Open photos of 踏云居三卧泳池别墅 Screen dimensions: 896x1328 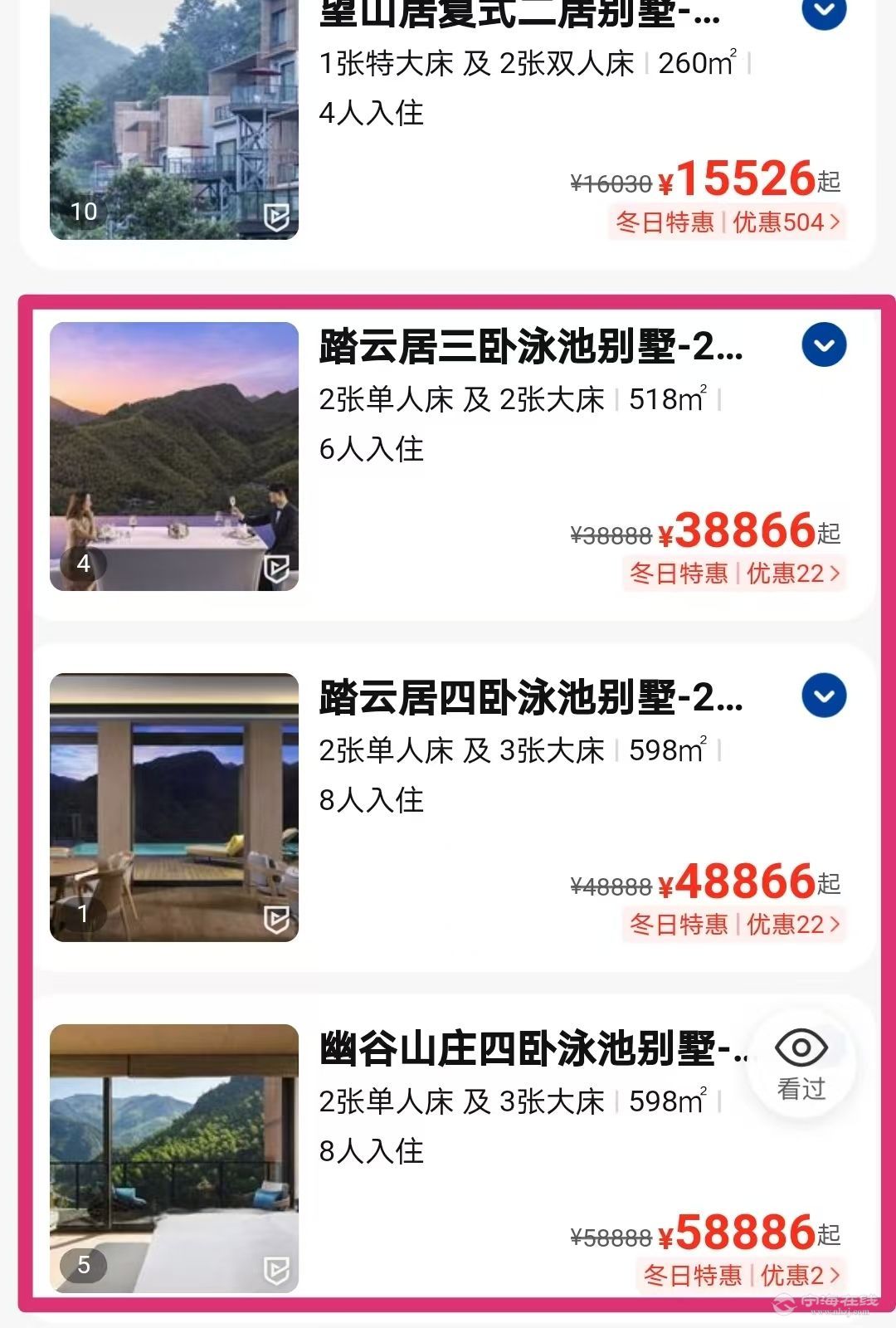pos(174,456)
